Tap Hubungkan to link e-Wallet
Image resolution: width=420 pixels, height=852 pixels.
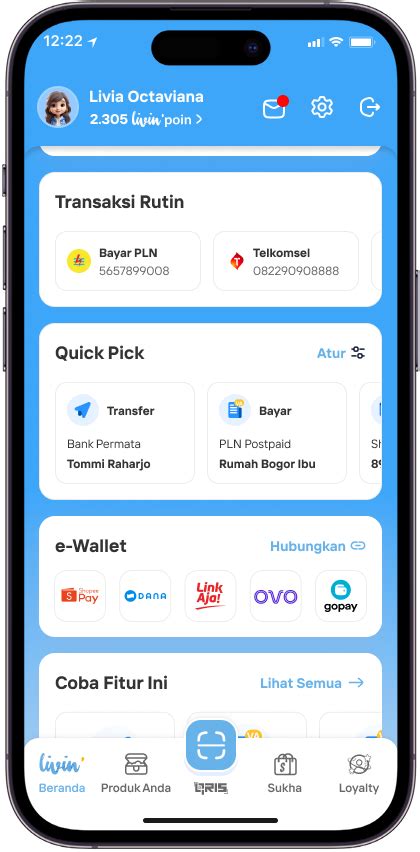[x=318, y=546]
